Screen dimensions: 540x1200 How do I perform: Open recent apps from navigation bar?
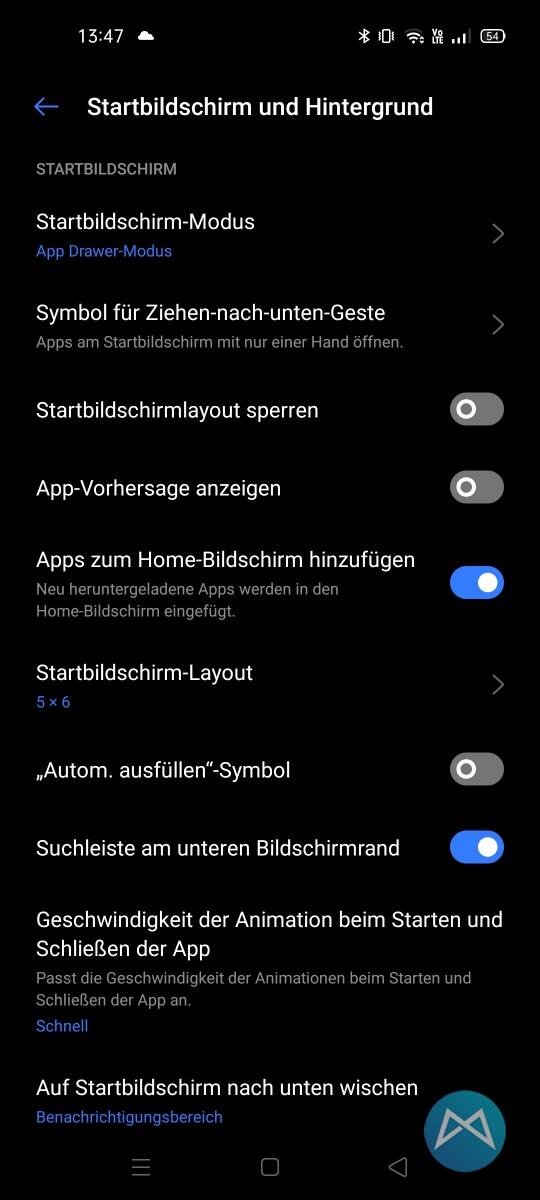click(141, 1167)
